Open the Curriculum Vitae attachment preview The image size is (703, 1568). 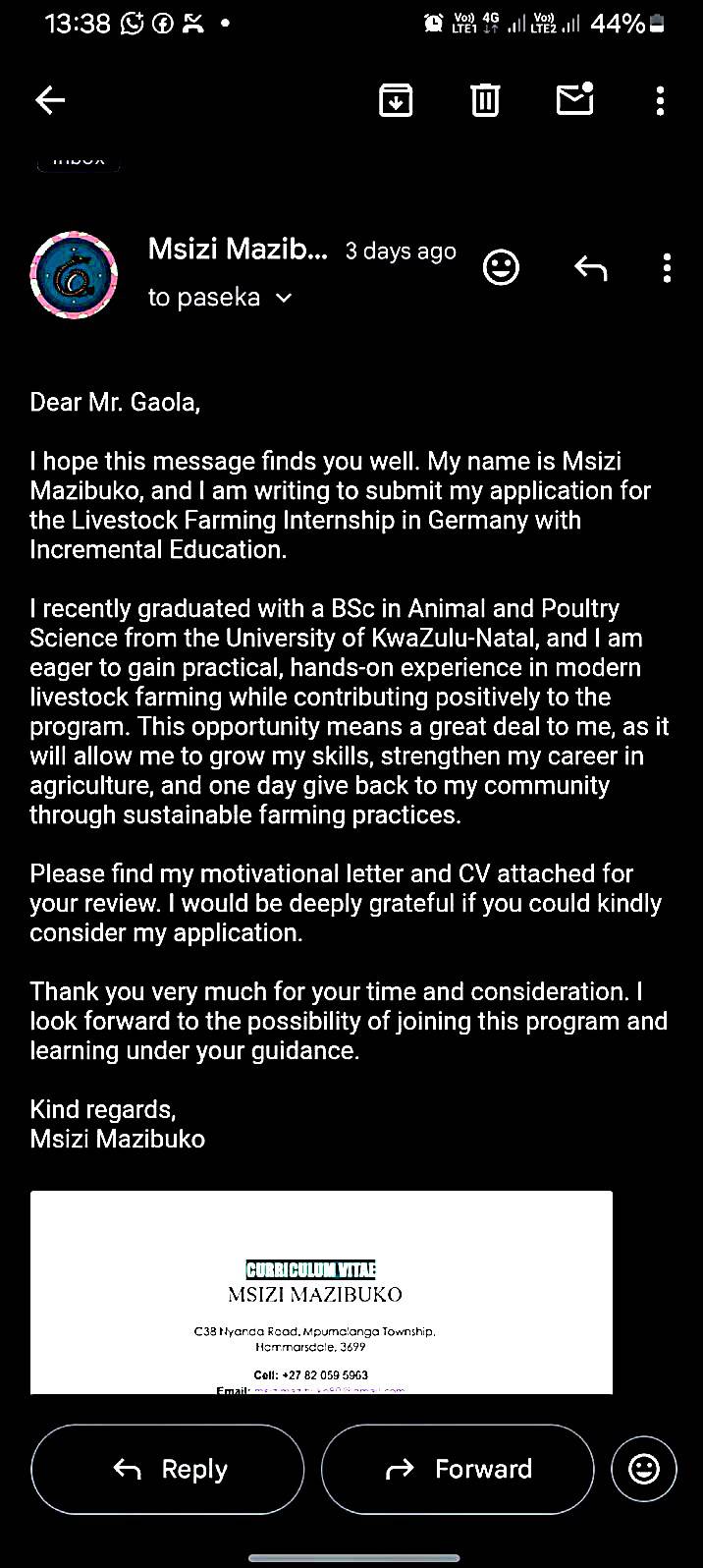pyautogui.click(x=321, y=1292)
